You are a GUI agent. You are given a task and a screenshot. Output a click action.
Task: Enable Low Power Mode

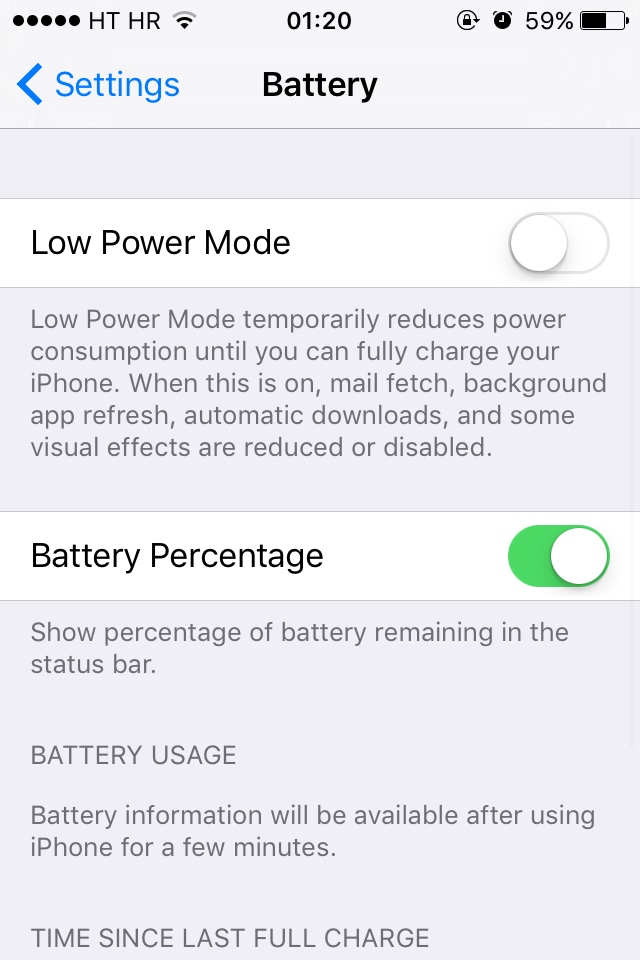[x=558, y=243]
